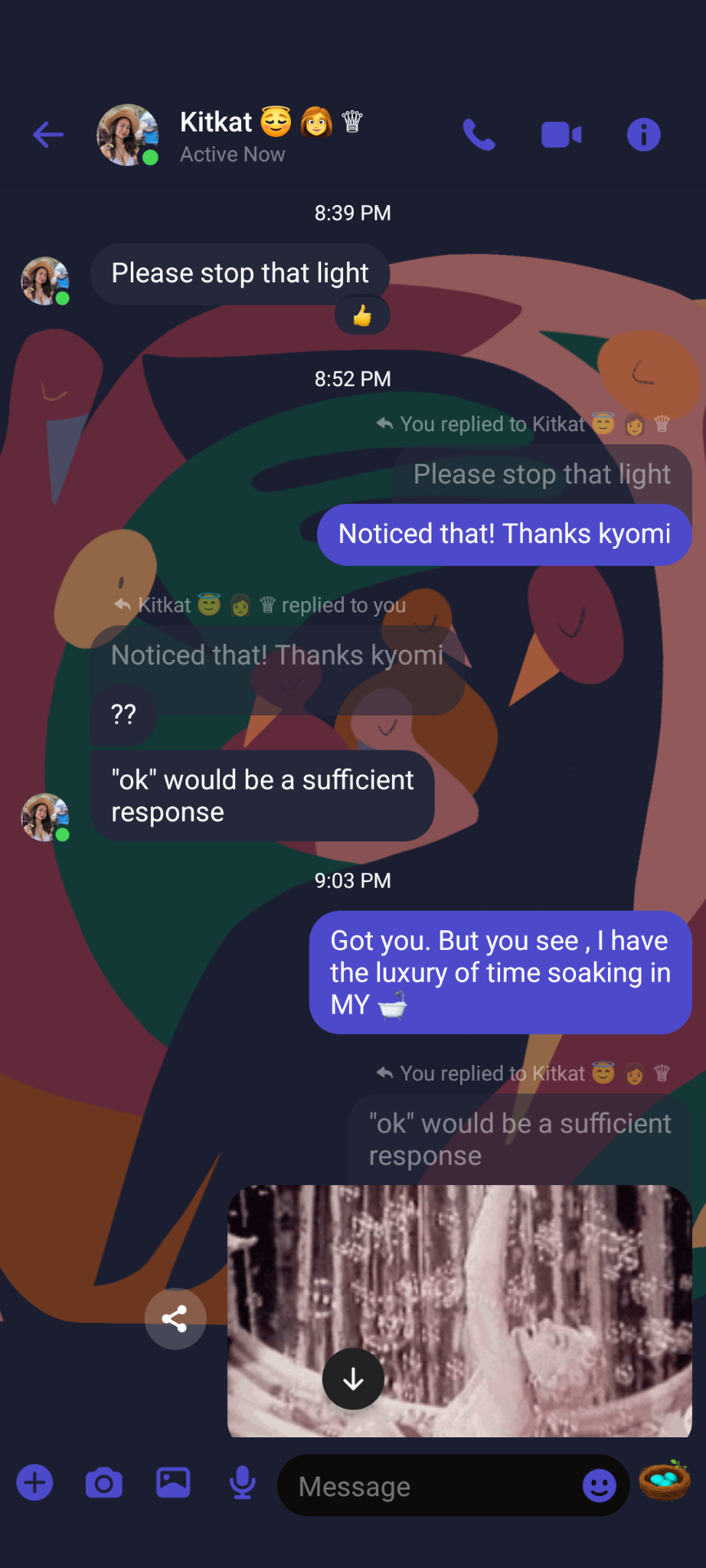Record a voice message

point(243,1483)
